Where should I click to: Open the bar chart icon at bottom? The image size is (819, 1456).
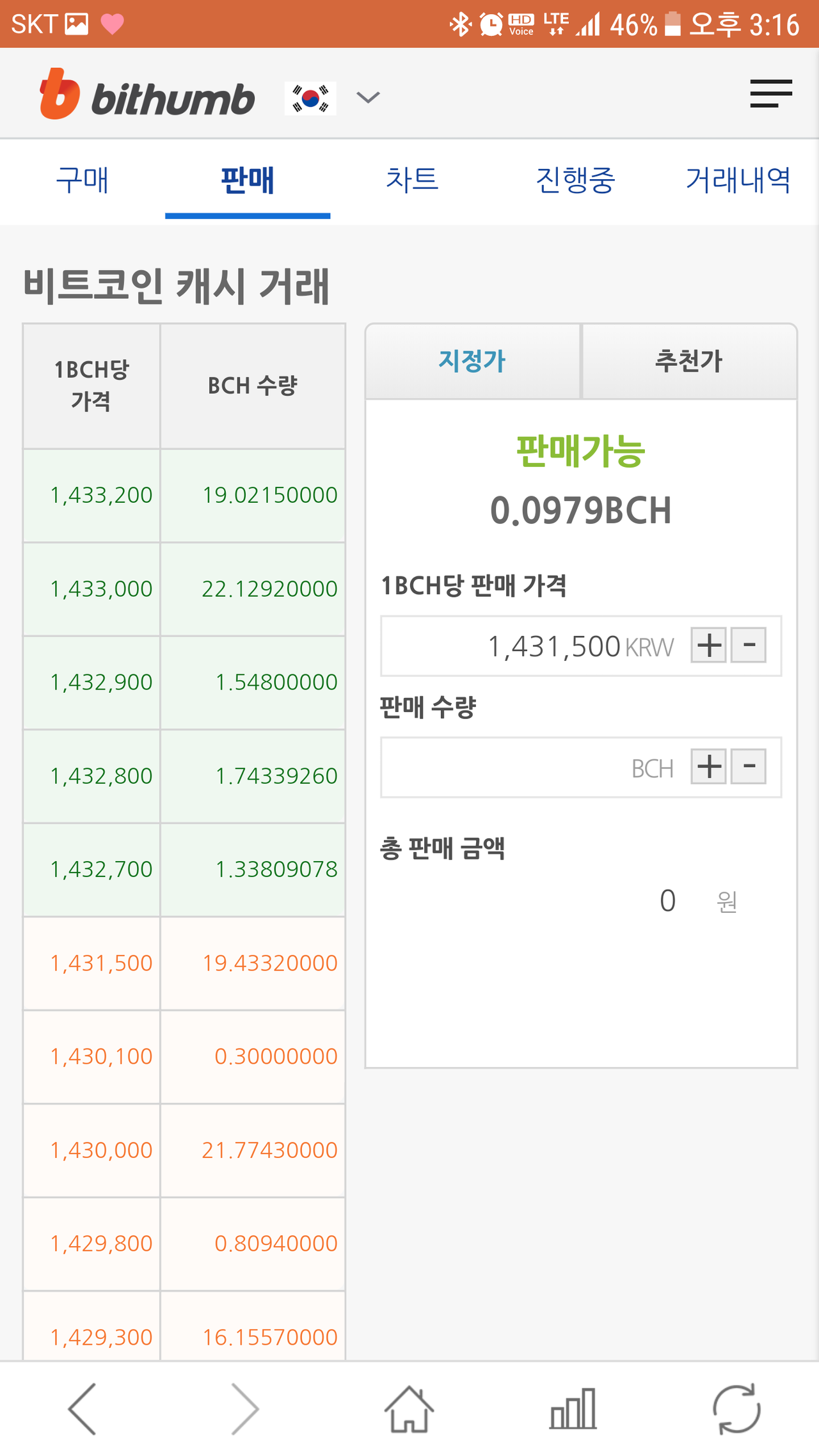pos(573,1409)
